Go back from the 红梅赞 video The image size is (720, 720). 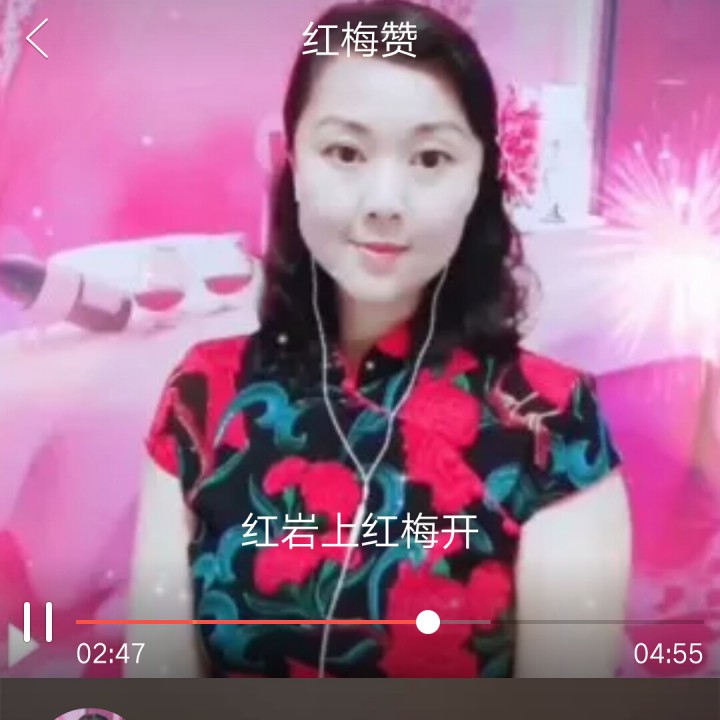38,39
